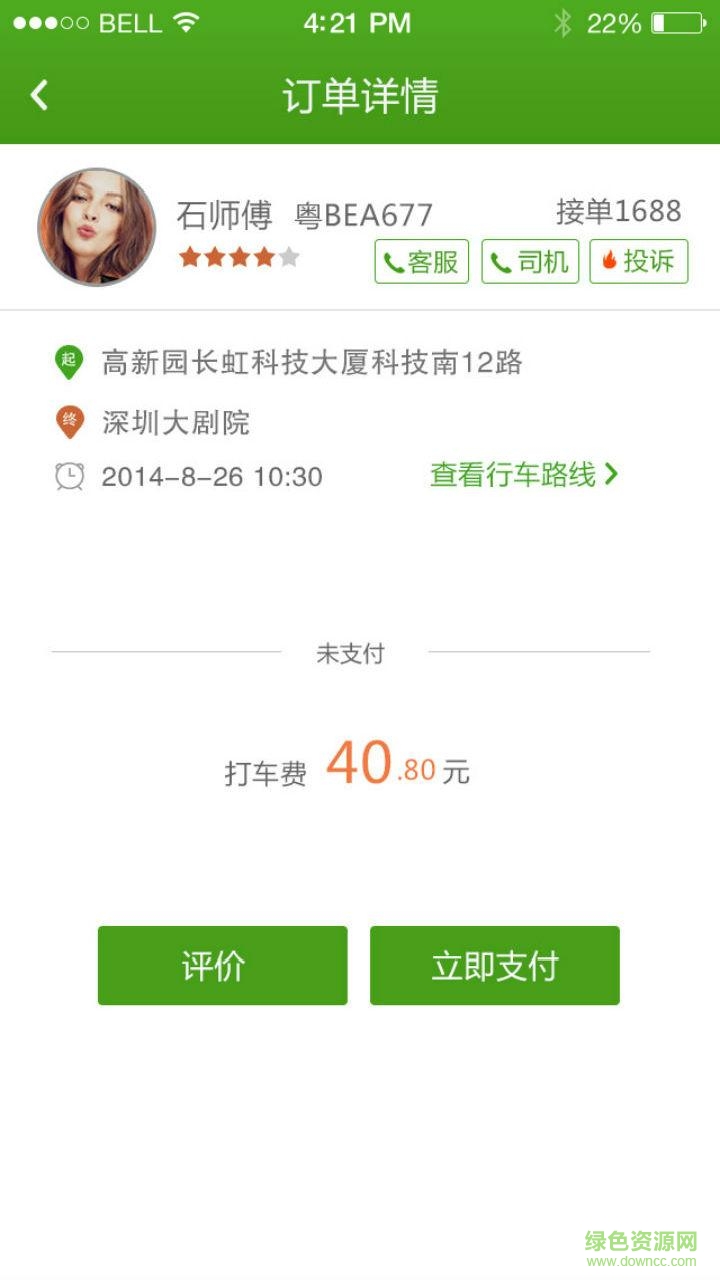
Task: Call customer service via 客服 button
Action: [x=422, y=262]
